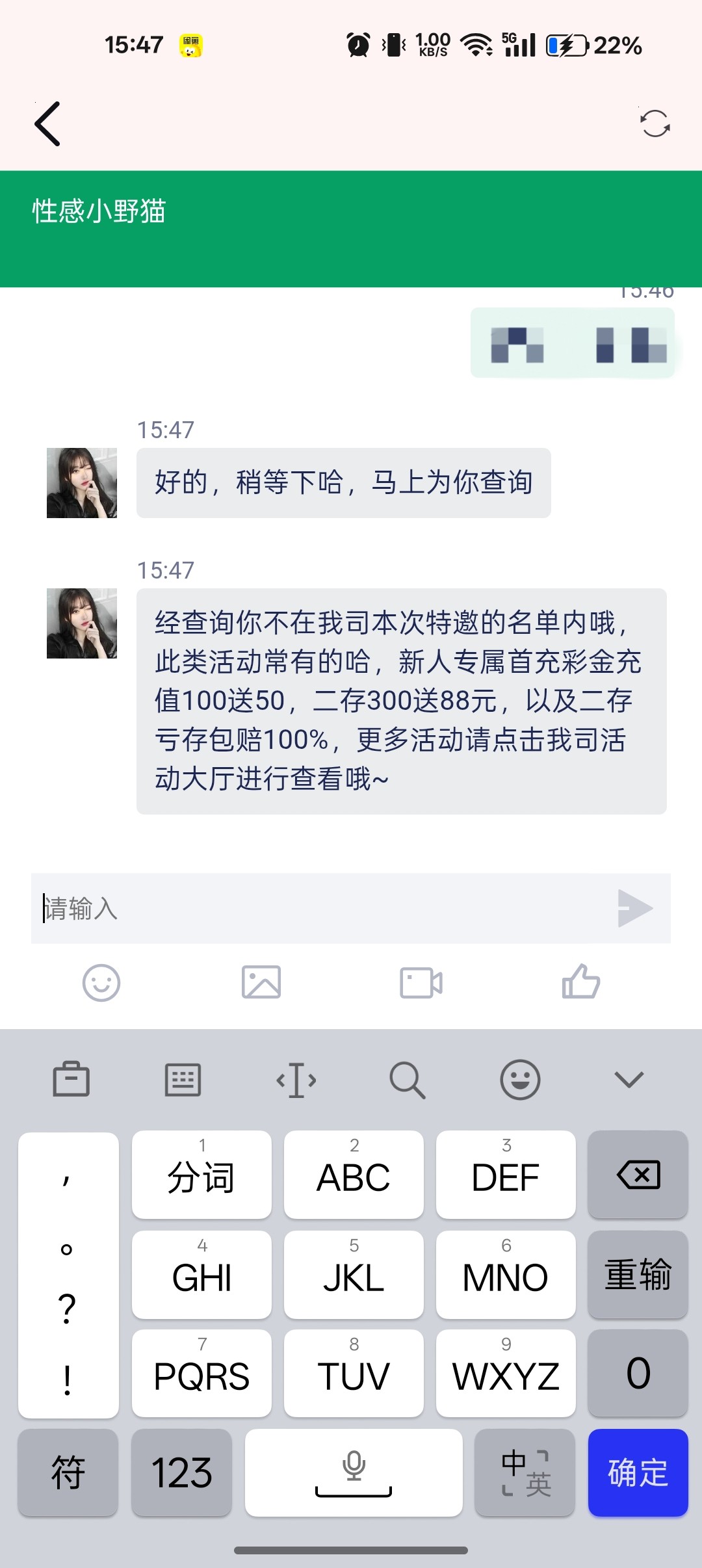This screenshot has width=702, height=1568.
Task: Focus the 请输入 message field
Action: (x=318, y=908)
